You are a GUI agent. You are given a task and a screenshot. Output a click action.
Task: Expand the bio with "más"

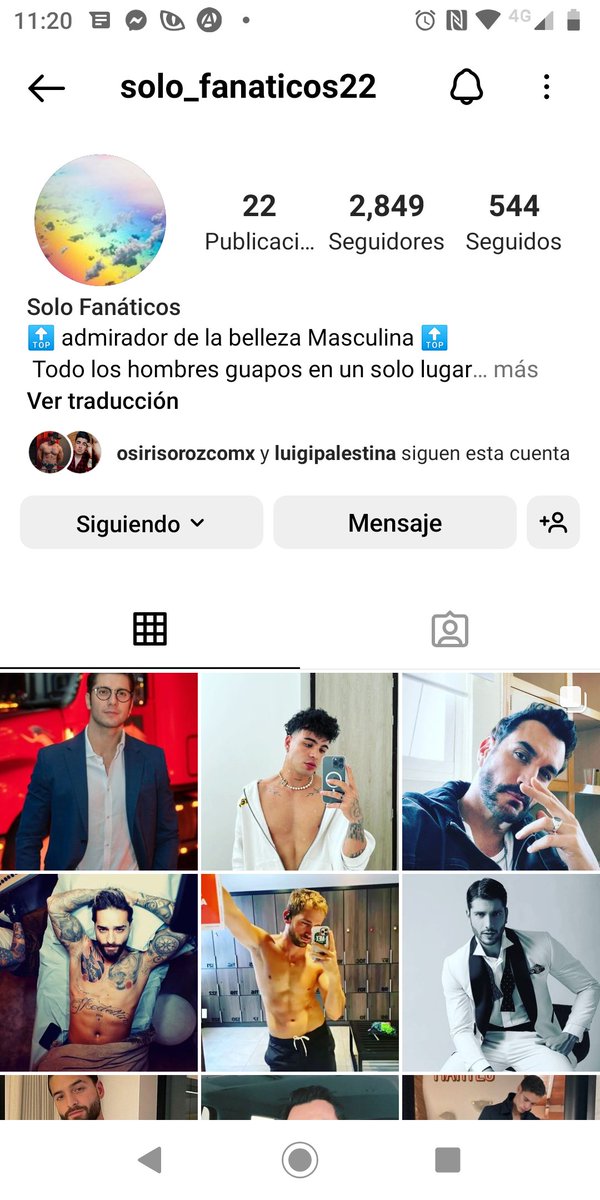pyautogui.click(x=516, y=369)
